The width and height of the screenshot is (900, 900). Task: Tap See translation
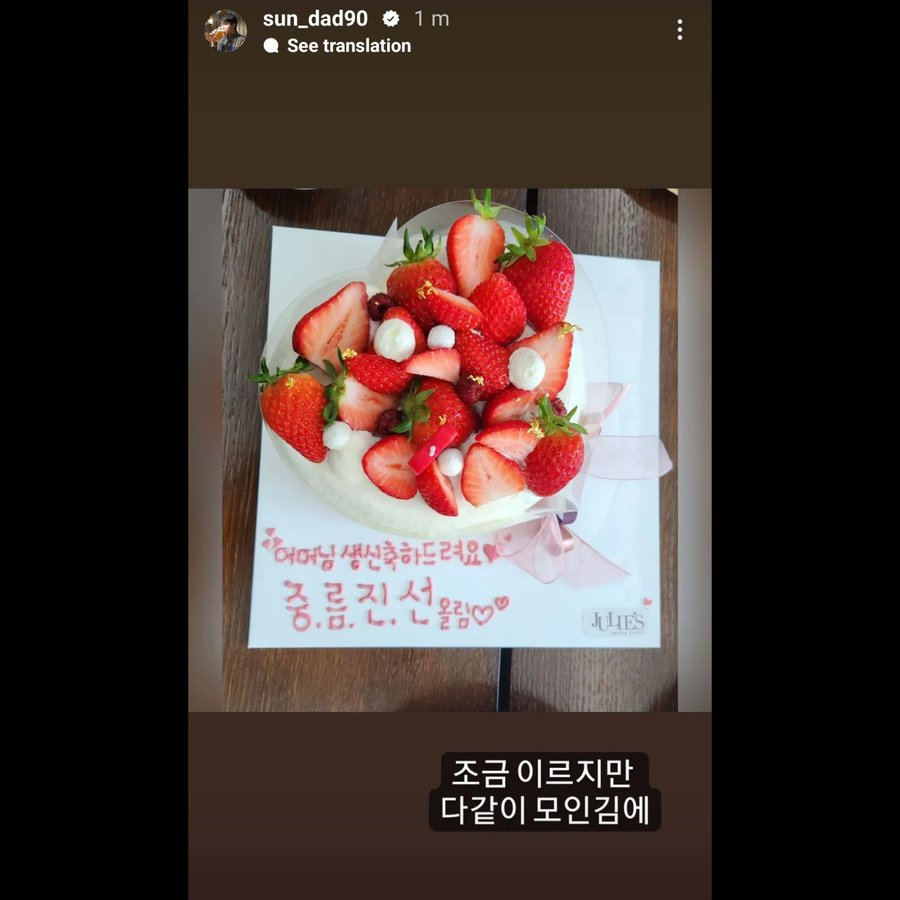(x=348, y=46)
